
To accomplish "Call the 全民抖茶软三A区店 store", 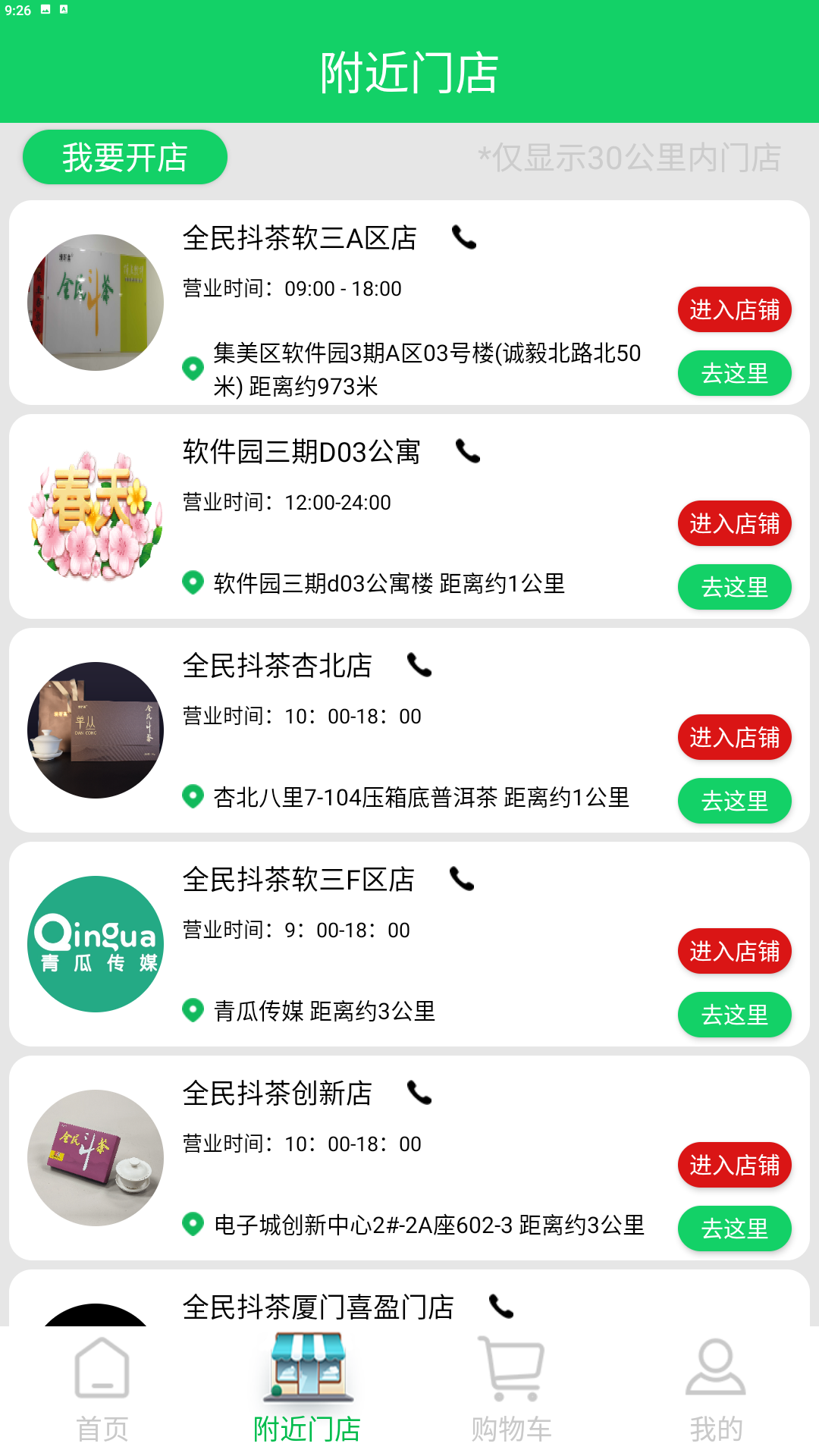I will pyautogui.click(x=464, y=238).
